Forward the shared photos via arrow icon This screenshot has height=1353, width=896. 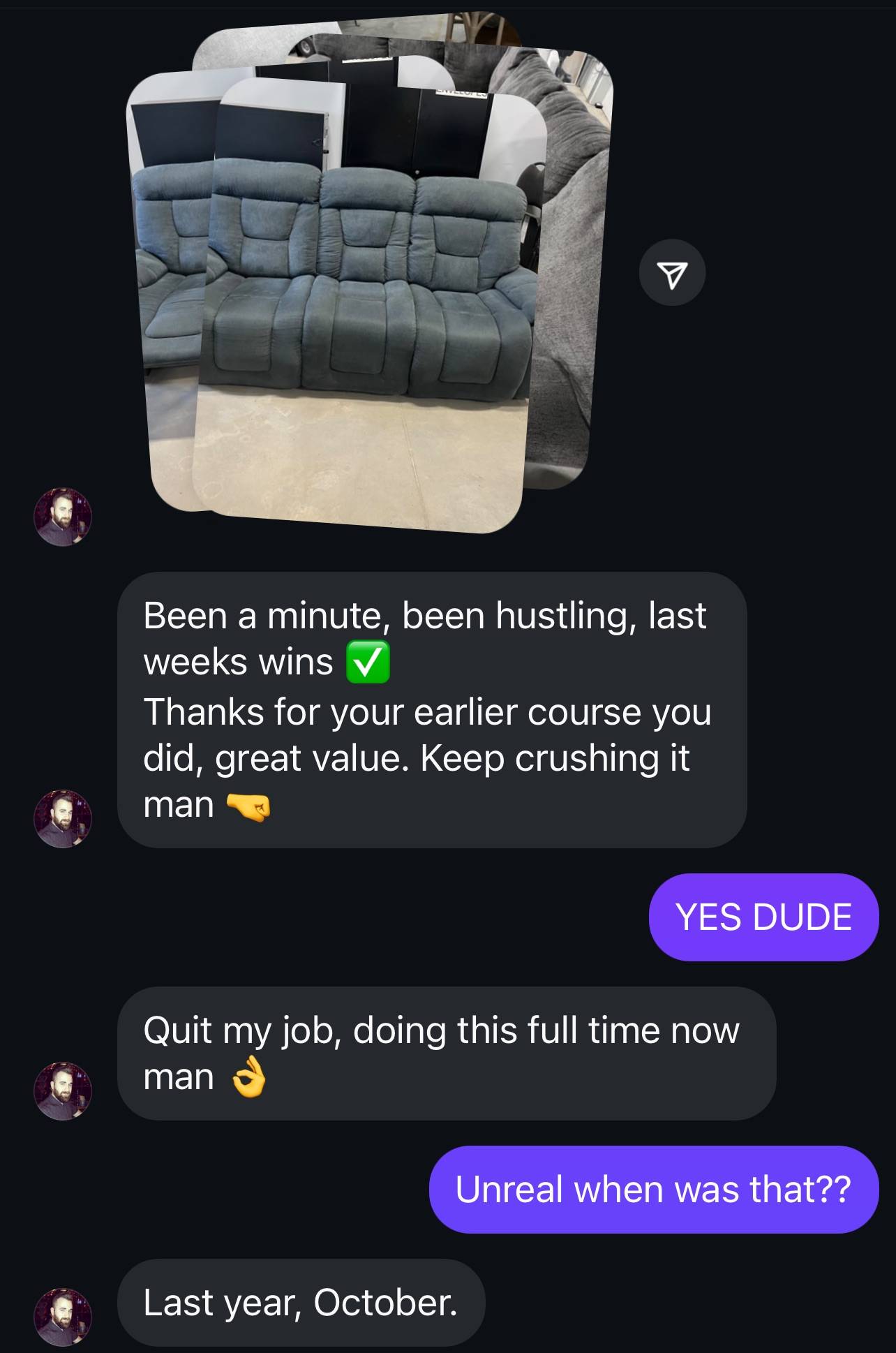pyautogui.click(x=672, y=273)
